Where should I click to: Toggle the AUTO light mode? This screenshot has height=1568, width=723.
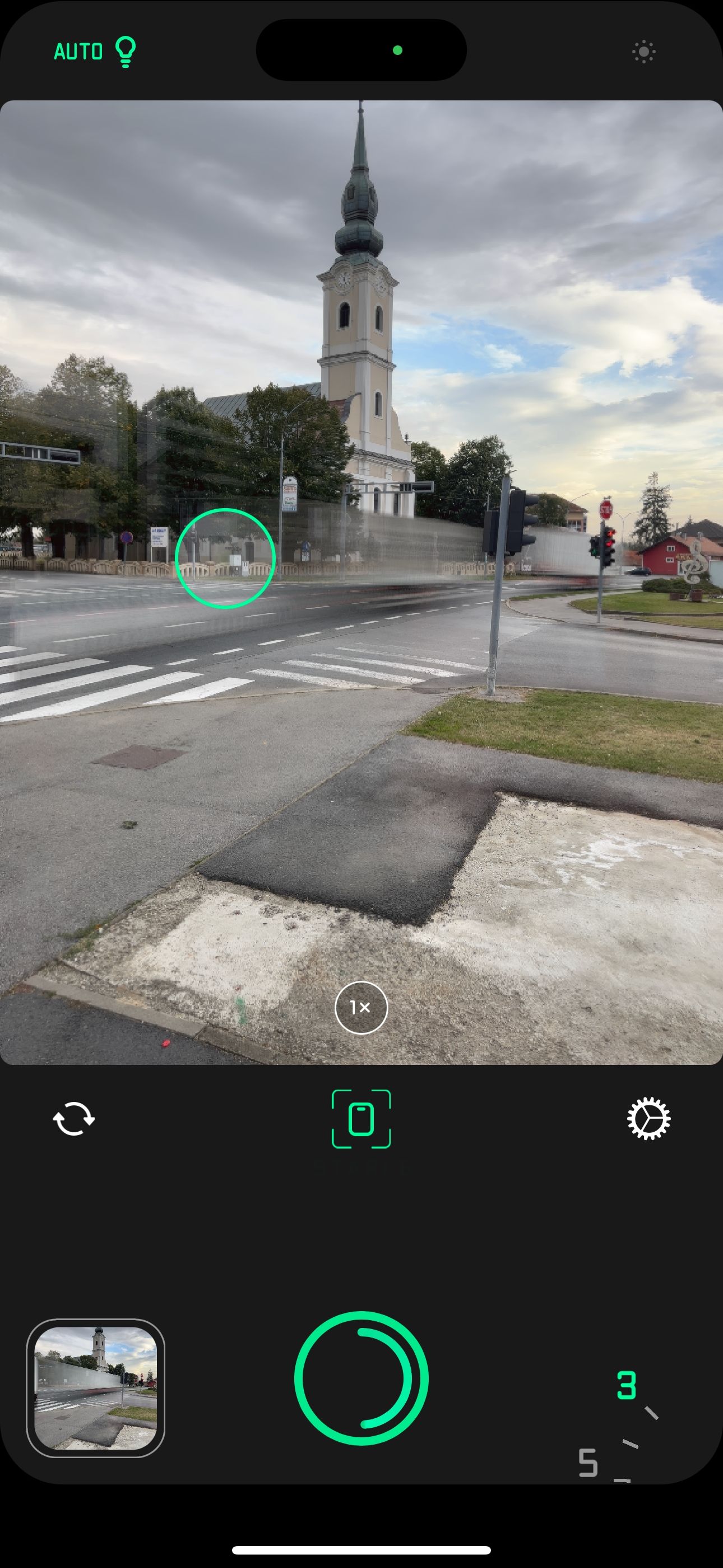(x=95, y=51)
